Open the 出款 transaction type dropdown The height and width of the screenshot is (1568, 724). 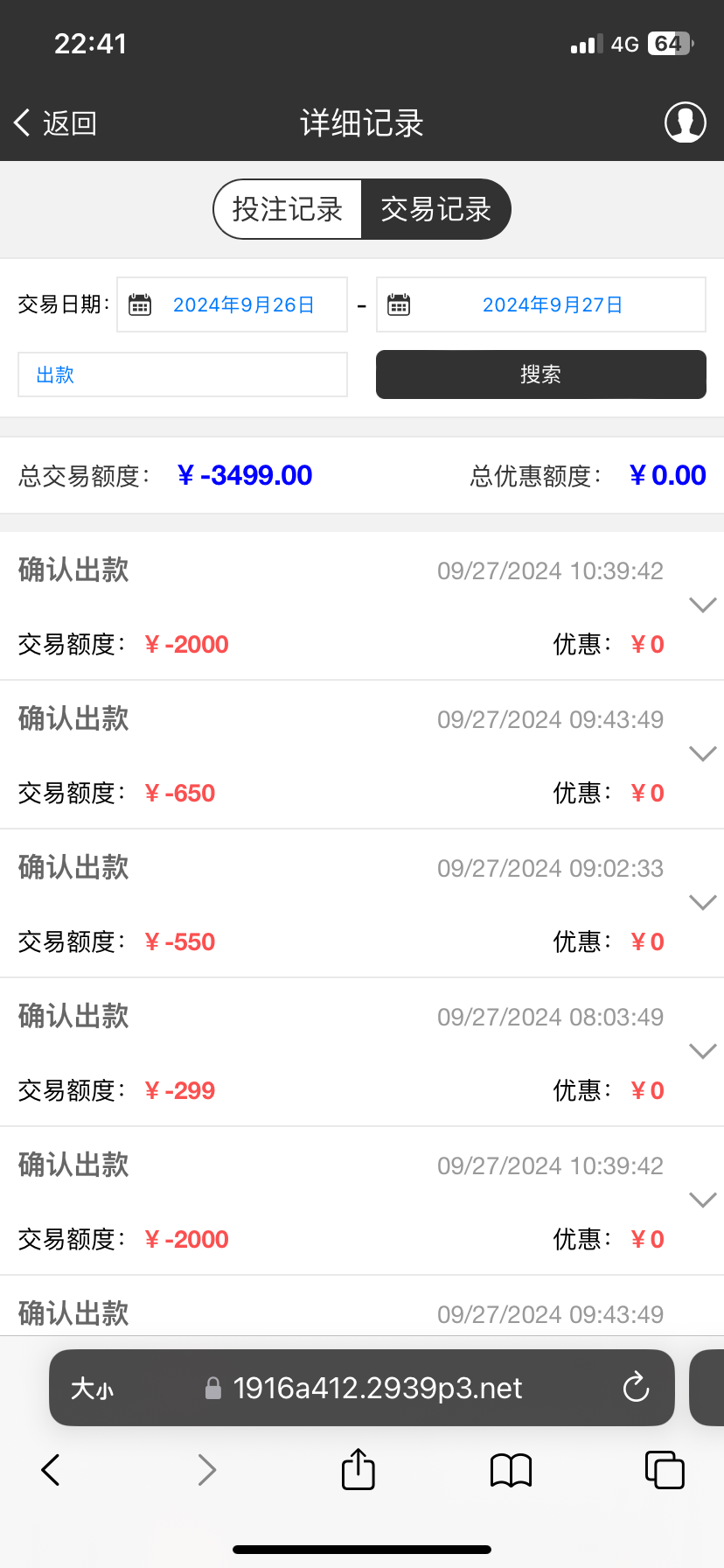click(x=183, y=374)
